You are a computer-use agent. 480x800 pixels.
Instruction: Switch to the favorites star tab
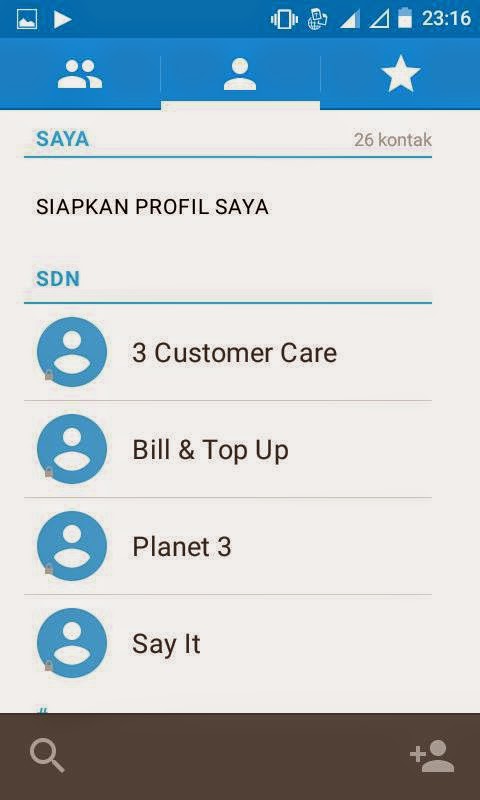400,74
